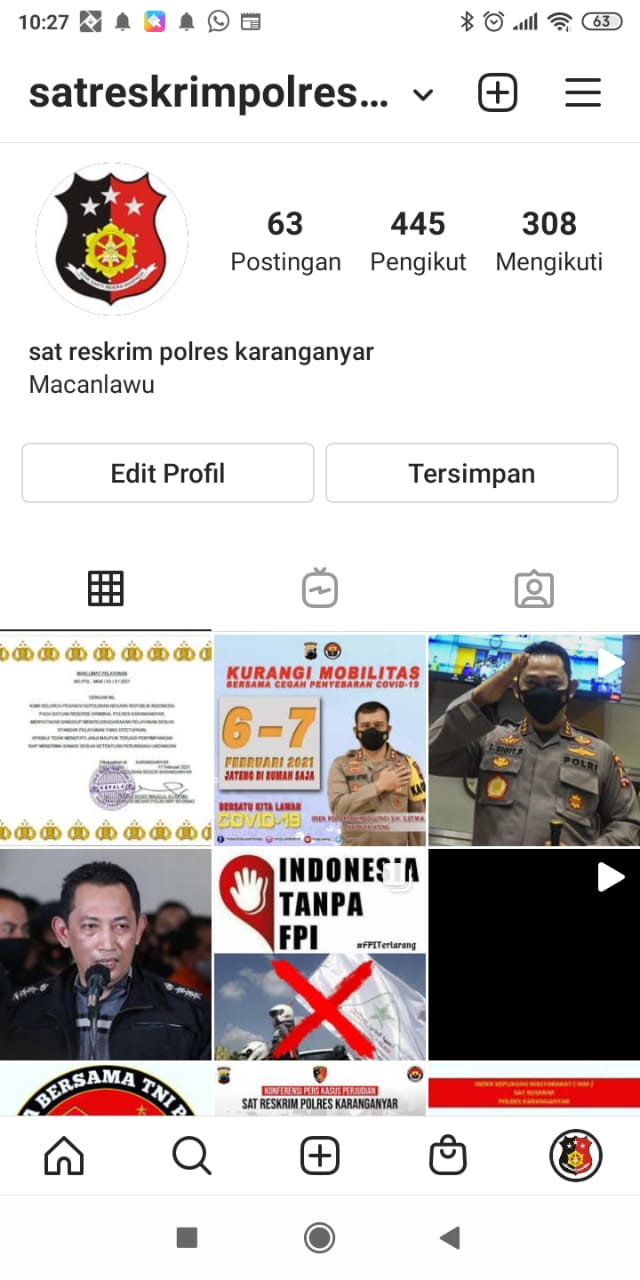Go to the Home feed tab

tap(64, 1156)
